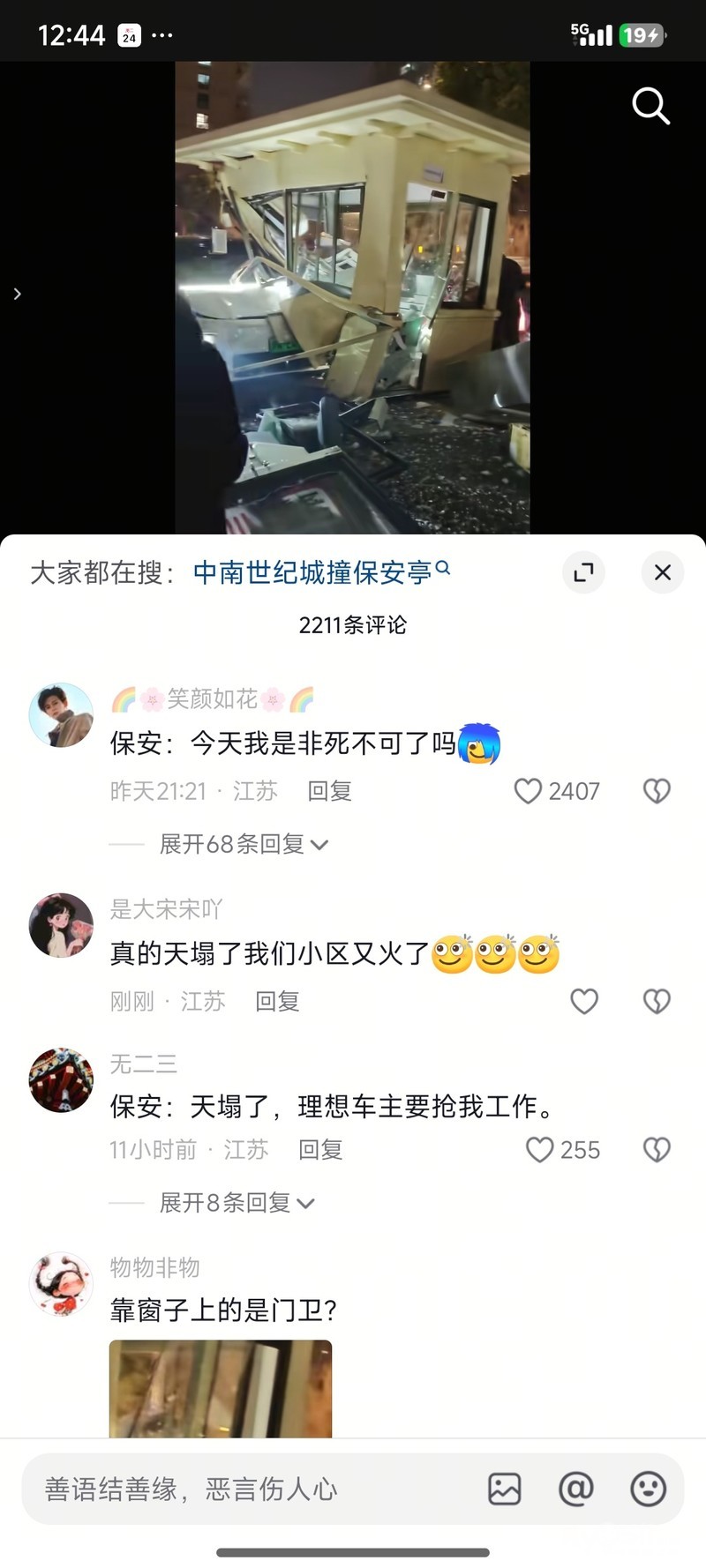The image size is (706, 1568).
Task: Expand the comments panel to full screen
Action: coord(583,572)
